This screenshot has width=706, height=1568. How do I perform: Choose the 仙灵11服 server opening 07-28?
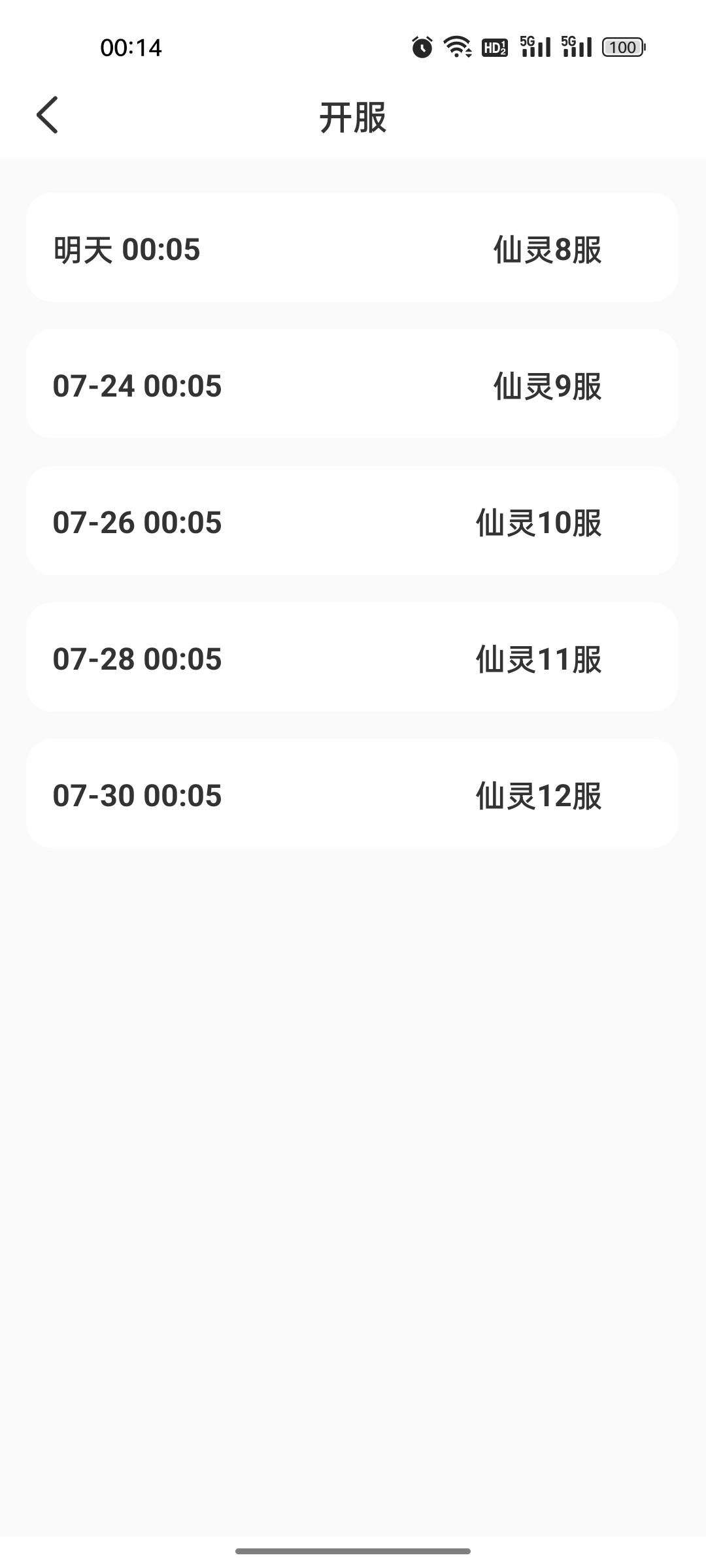[x=352, y=657]
